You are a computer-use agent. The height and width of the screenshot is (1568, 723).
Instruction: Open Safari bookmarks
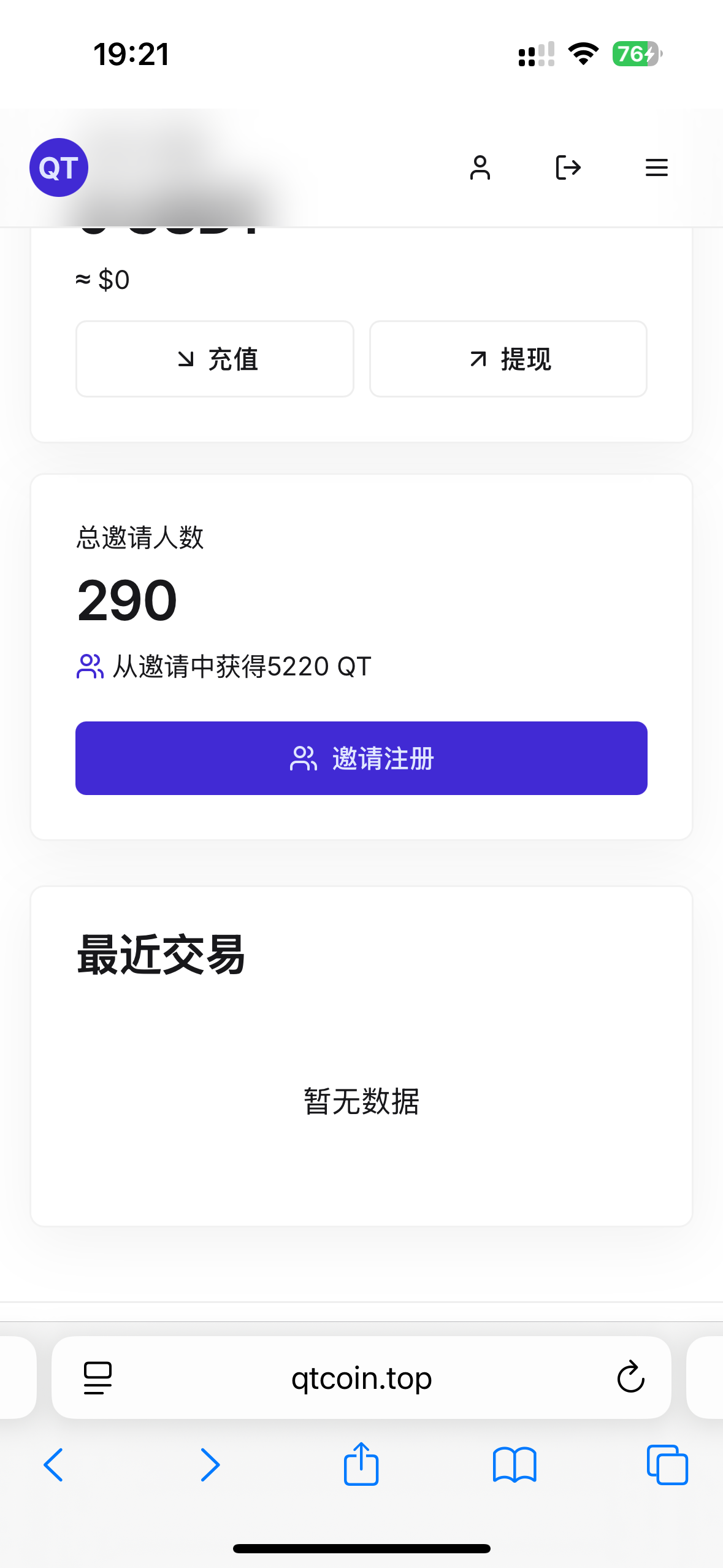tap(515, 1465)
